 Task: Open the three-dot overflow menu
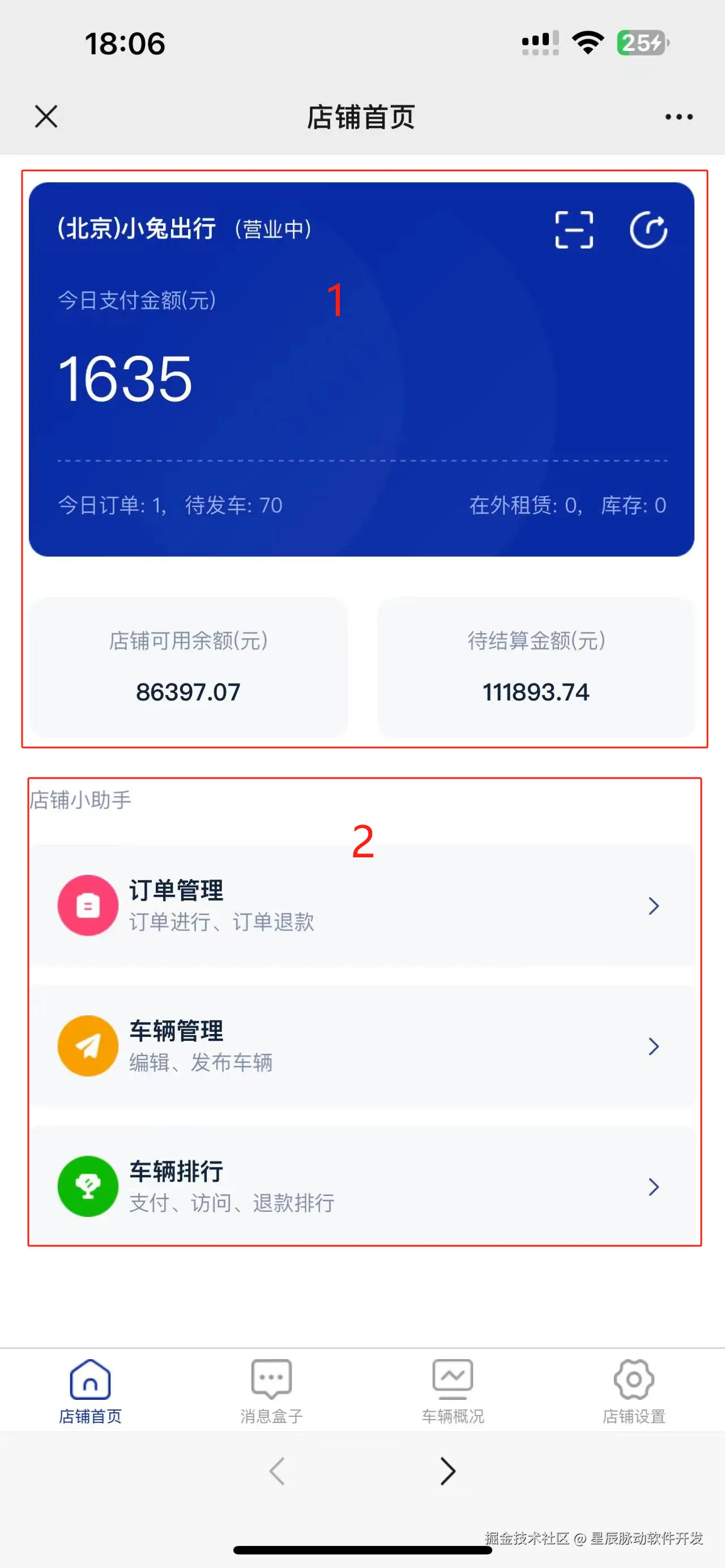(x=679, y=116)
